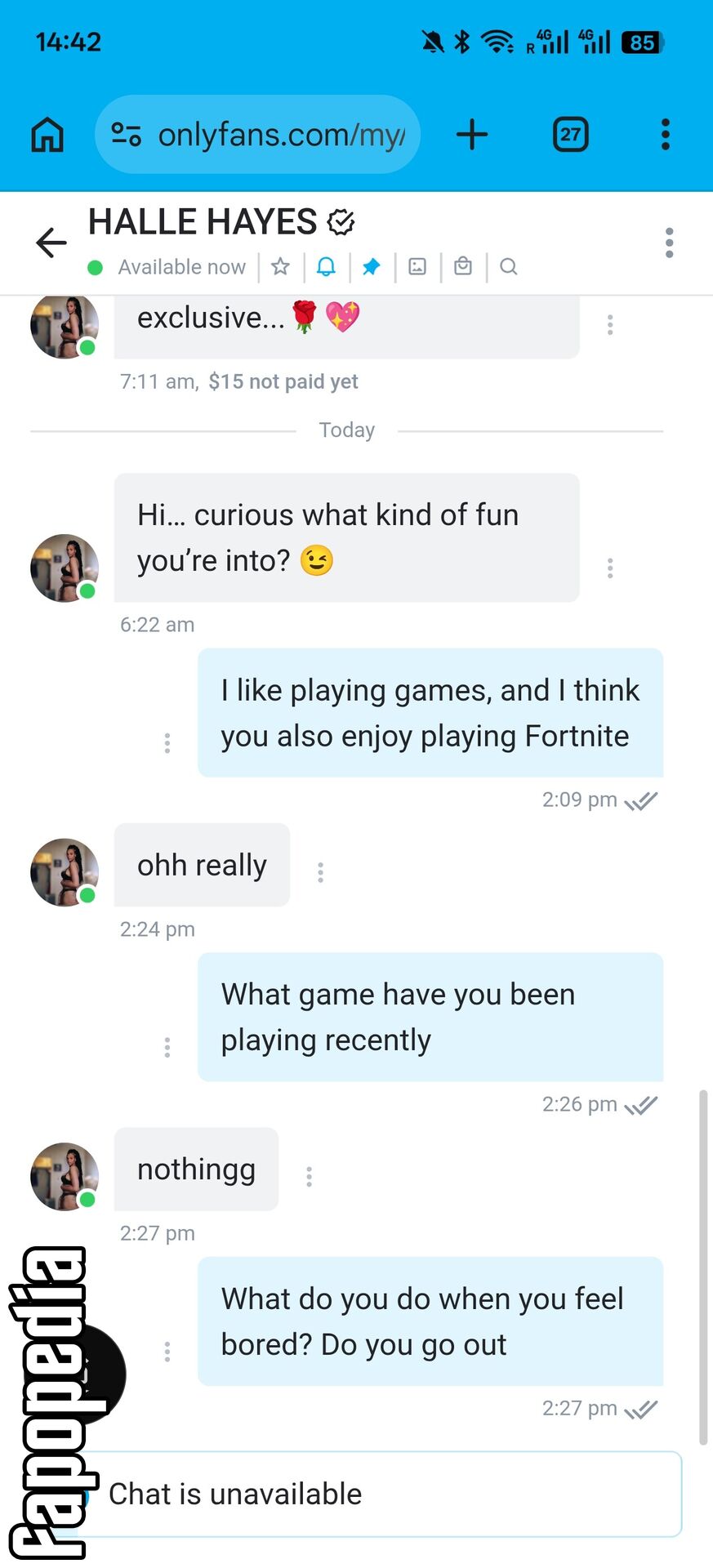Viewport: 713px width, 1568px height.
Task: Open browser home page
Action: (x=47, y=134)
